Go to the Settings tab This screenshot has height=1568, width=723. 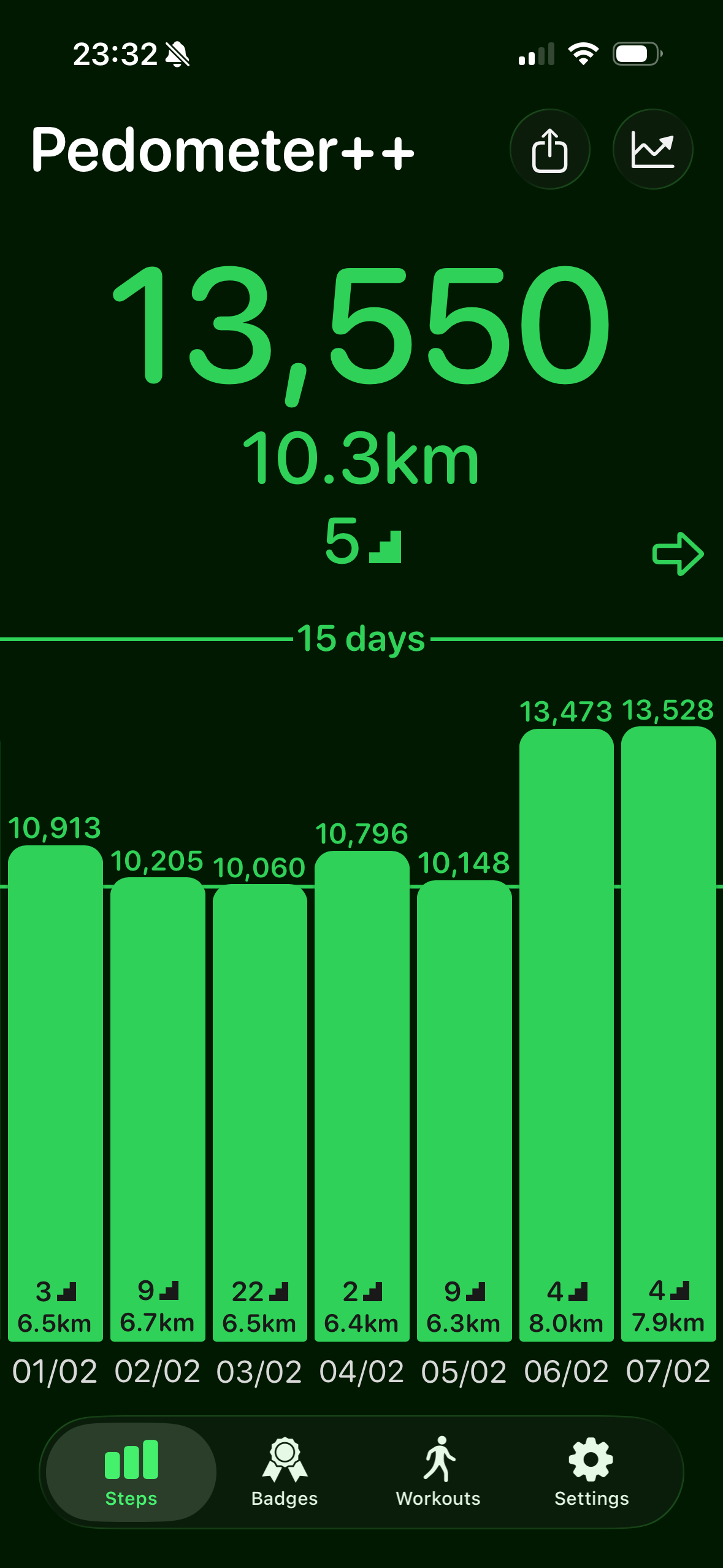(591, 1471)
